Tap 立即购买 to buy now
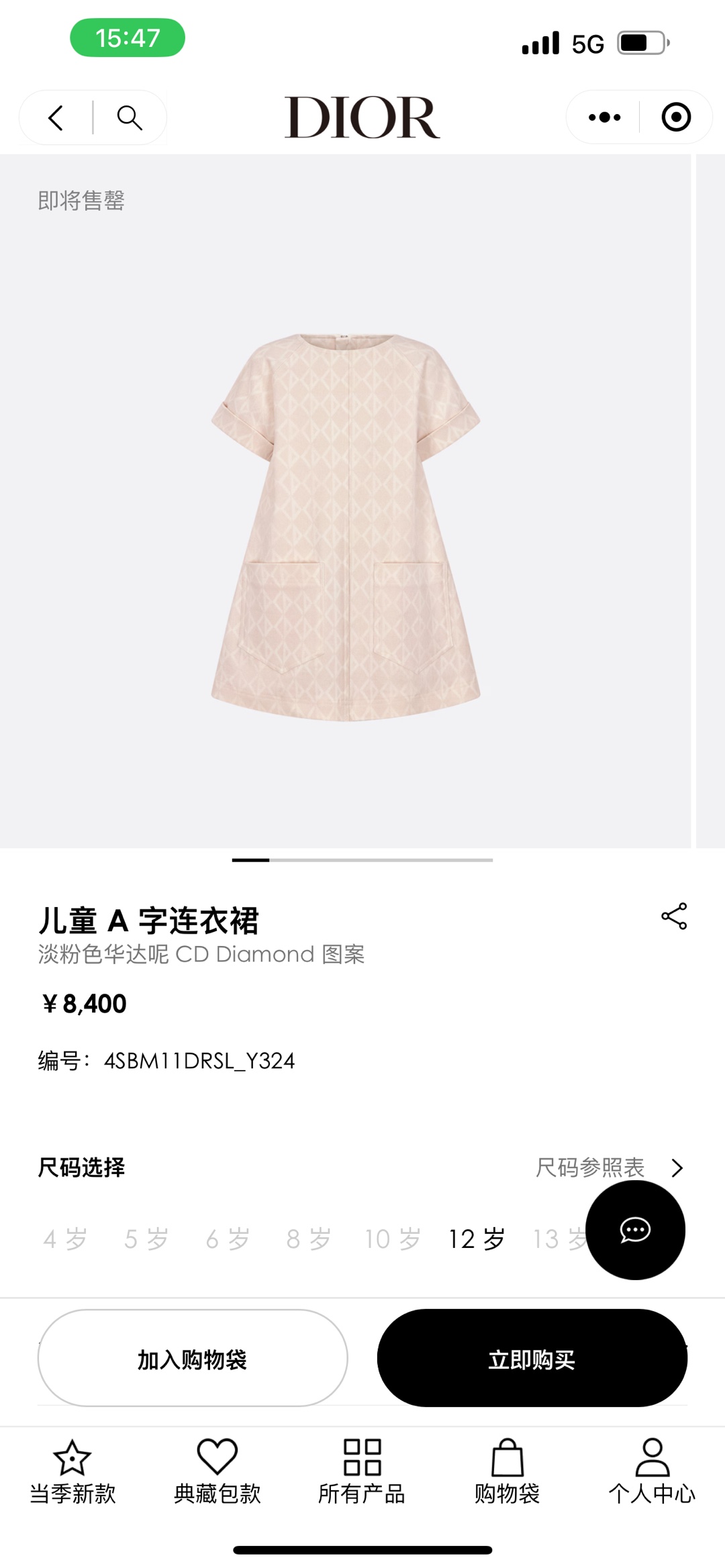This screenshot has height=1568, width=725. 532,1358
